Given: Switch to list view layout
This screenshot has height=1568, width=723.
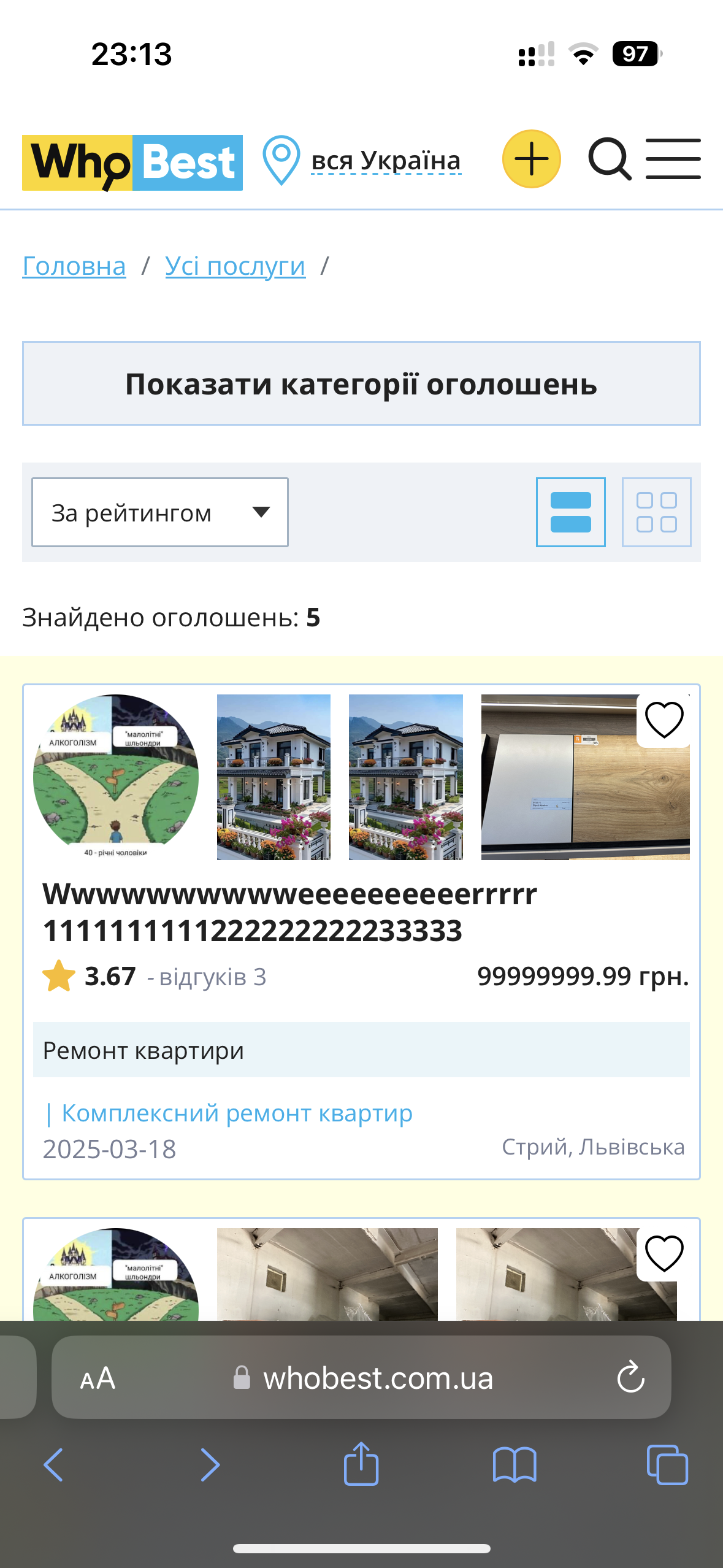Looking at the screenshot, I should pyautogui.click(x=571, y=512).
